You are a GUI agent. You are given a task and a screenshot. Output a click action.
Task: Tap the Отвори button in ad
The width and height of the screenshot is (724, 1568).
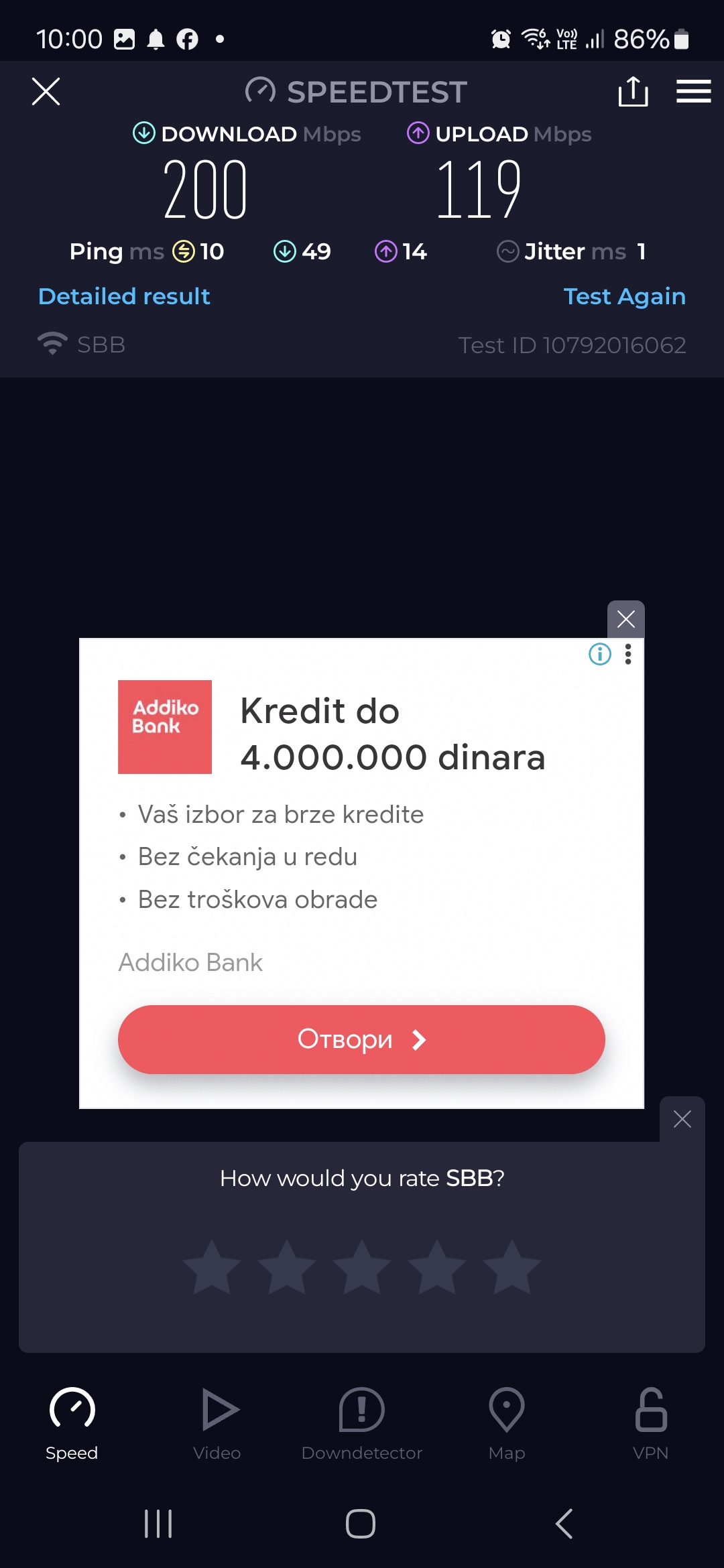tap(361, 1039)
